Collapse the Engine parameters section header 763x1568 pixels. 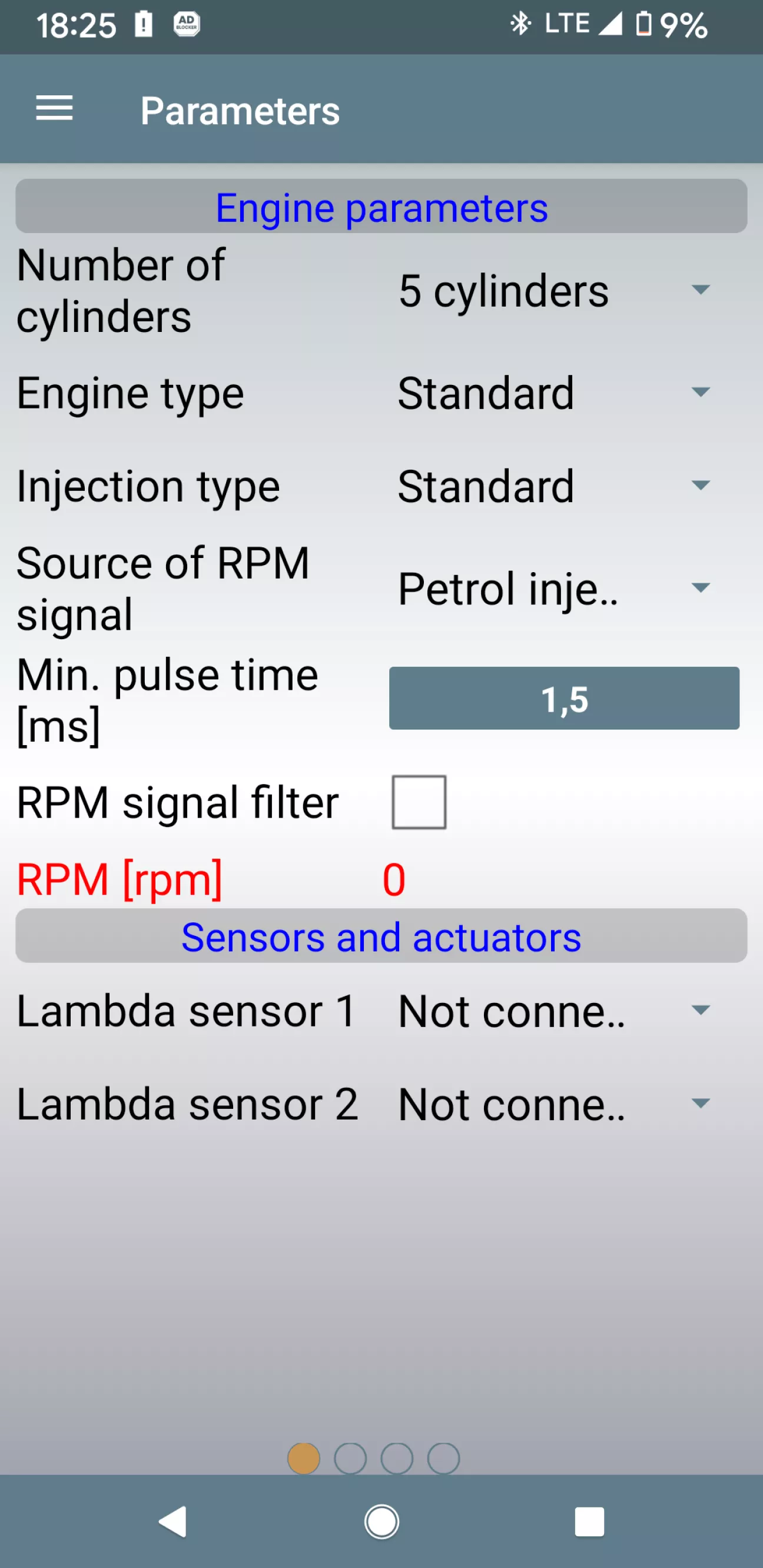coord(381,207)
